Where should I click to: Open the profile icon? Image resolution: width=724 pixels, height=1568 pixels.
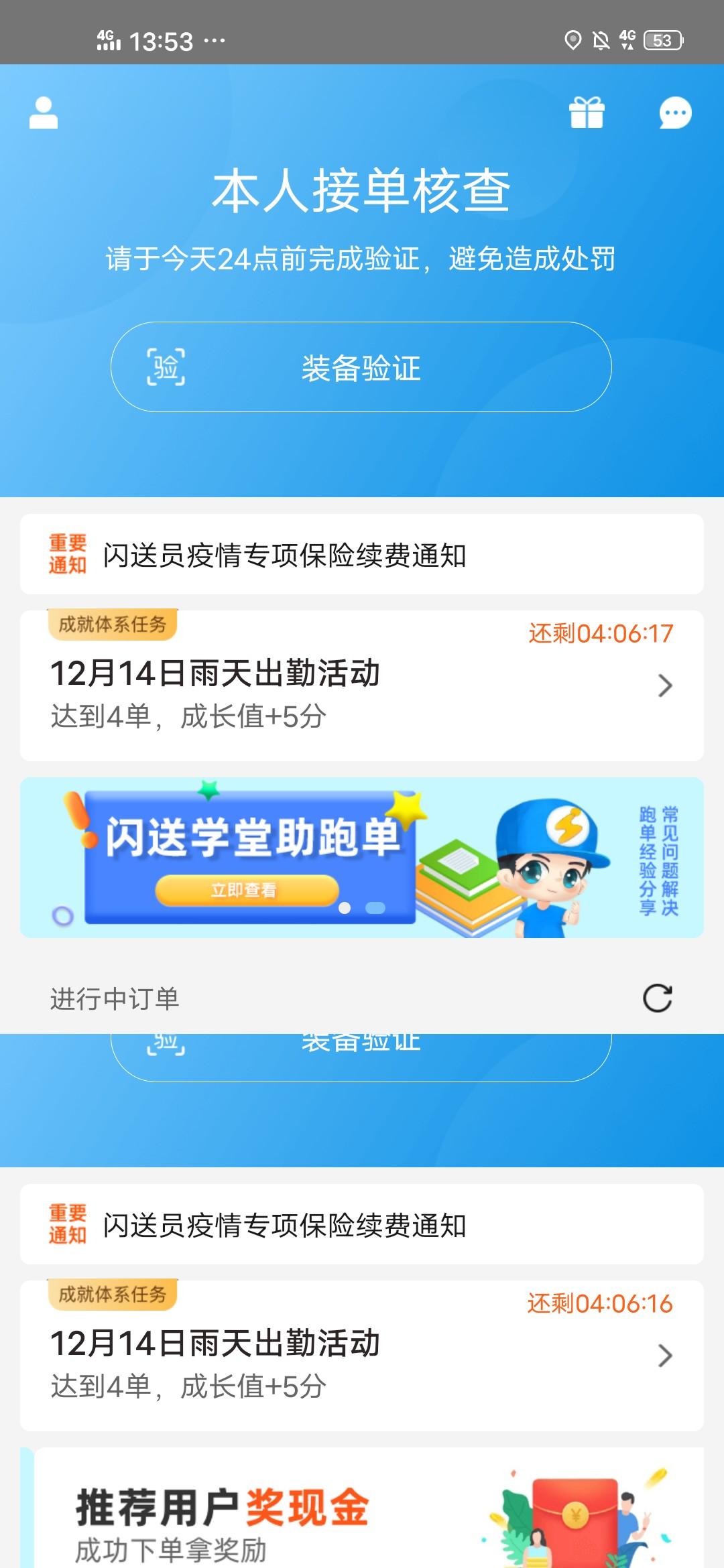point(44,113)
